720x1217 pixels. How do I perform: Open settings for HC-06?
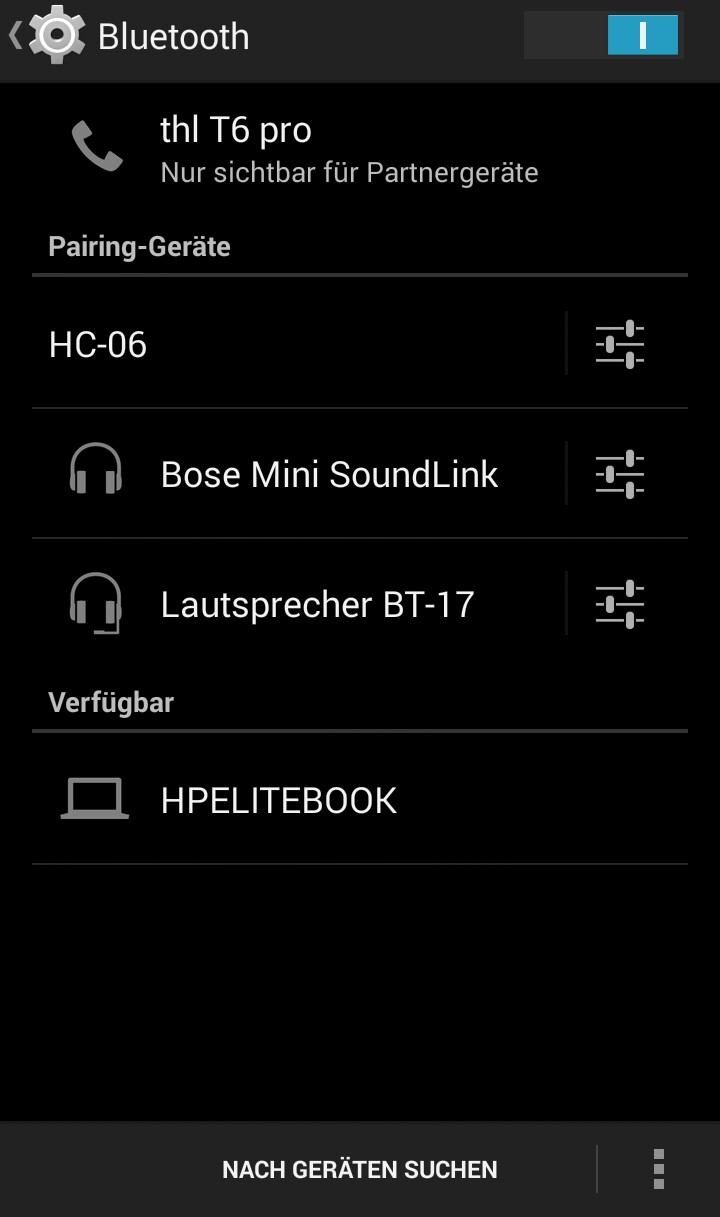[620, 345]
